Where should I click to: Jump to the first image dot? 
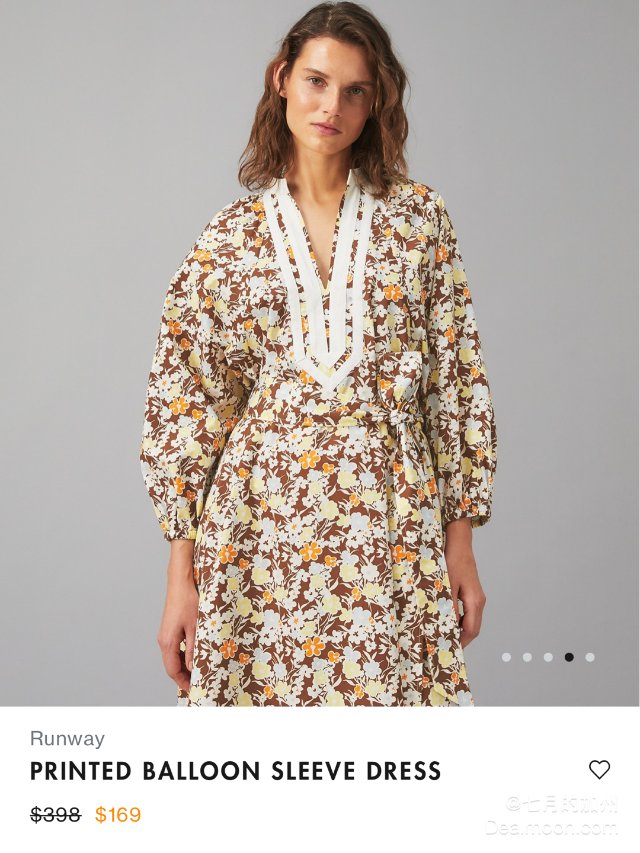[x=506, y=657]
